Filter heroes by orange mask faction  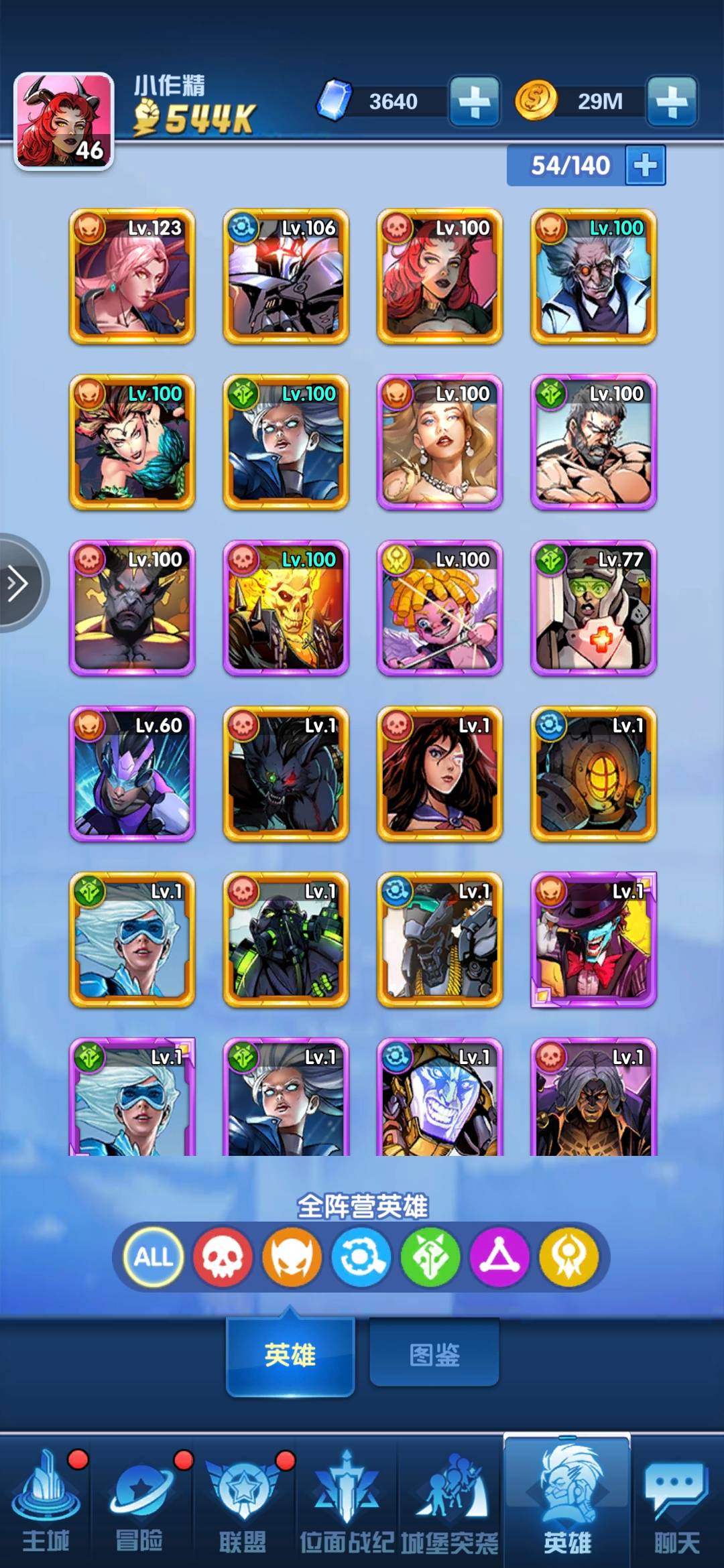(x=292, y=1257)
